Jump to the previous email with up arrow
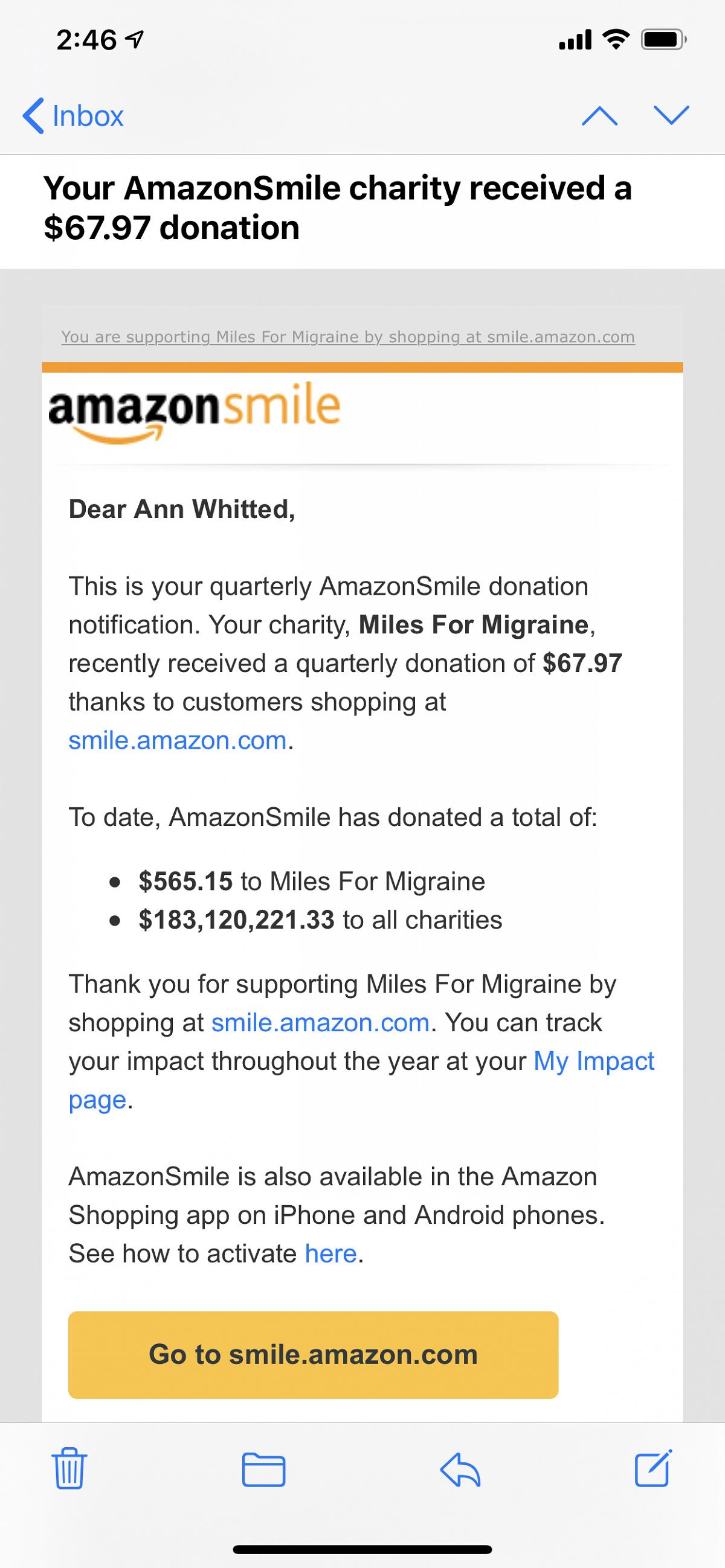Screen dimensions: 725x1568 pos(599,115)
